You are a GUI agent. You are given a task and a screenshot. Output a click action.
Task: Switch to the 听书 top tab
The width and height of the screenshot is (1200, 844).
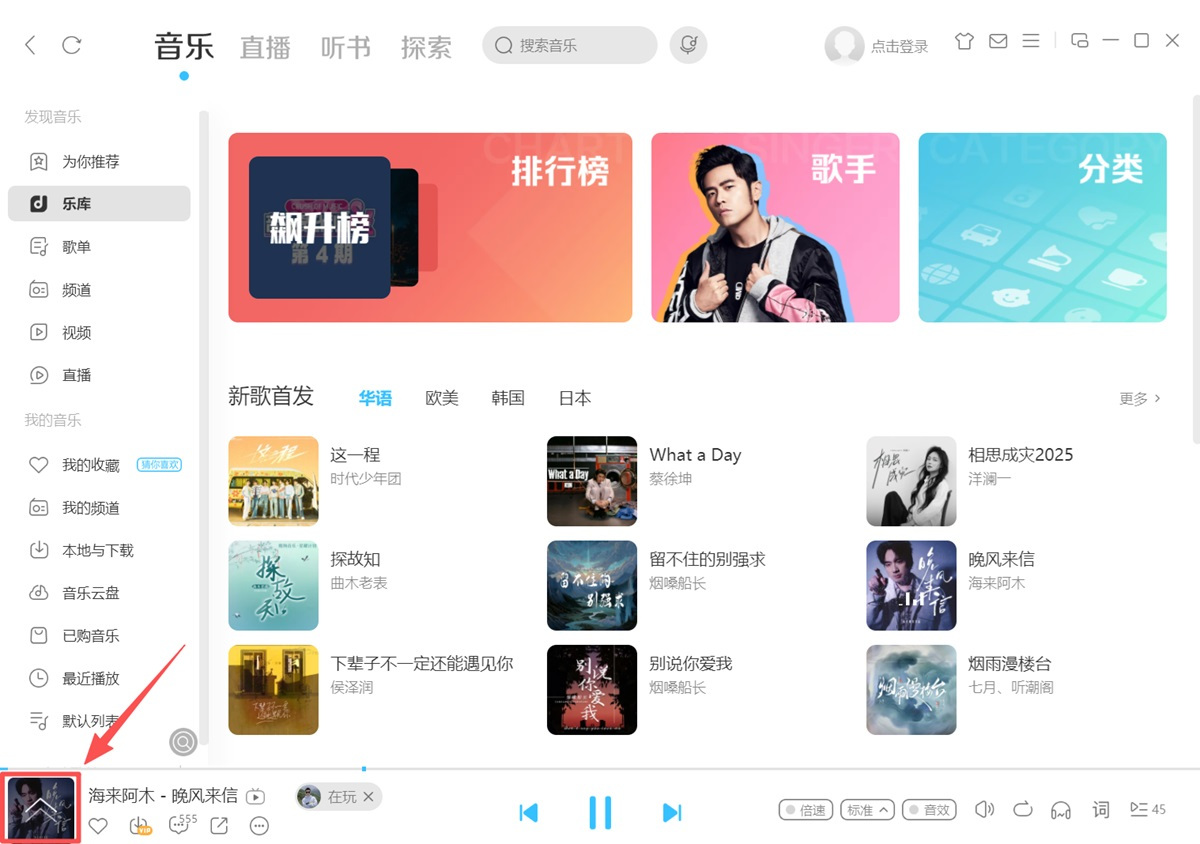(346, 47)
